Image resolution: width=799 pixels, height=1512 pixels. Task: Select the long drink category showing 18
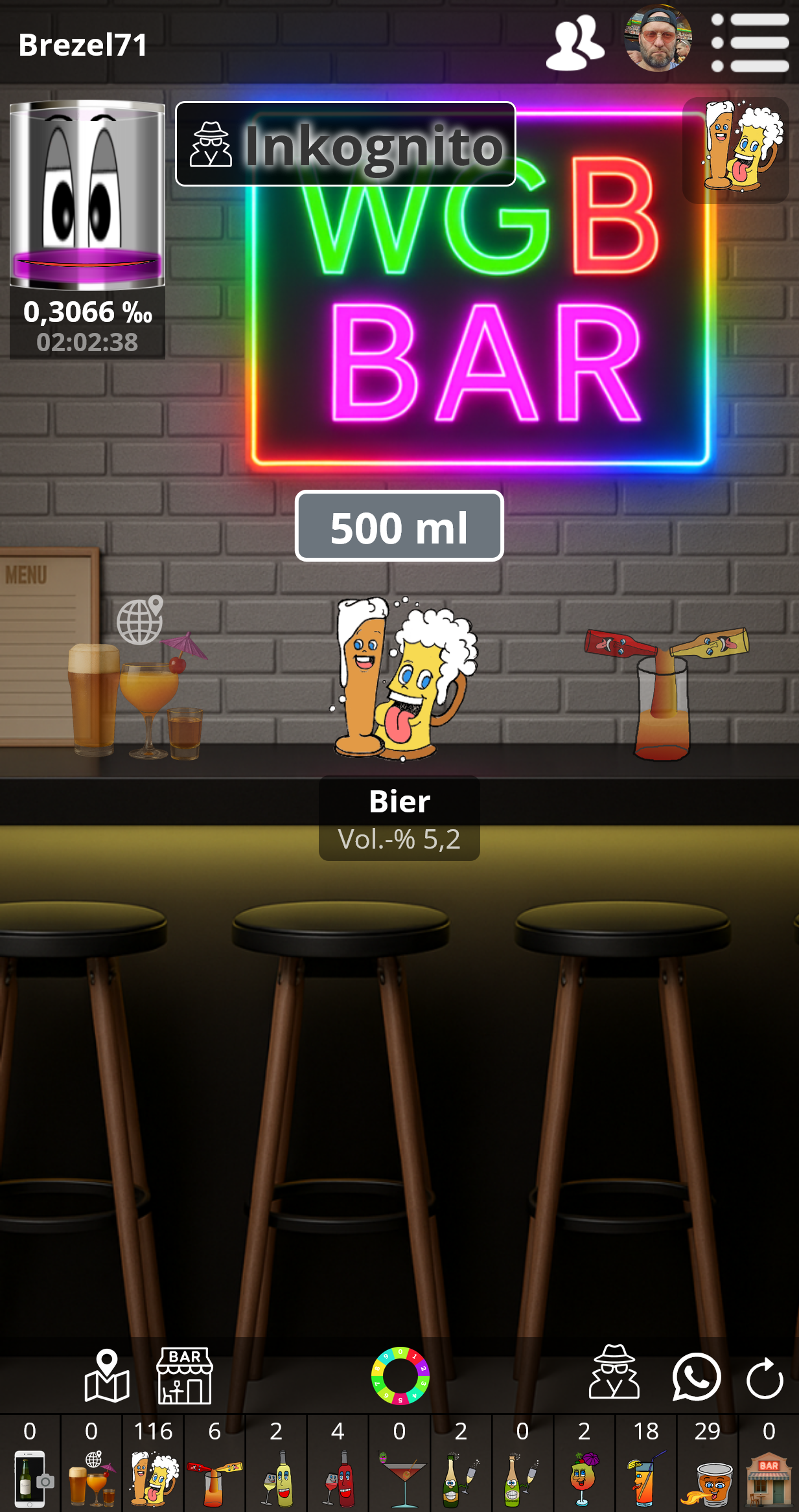pos(645,1463)
